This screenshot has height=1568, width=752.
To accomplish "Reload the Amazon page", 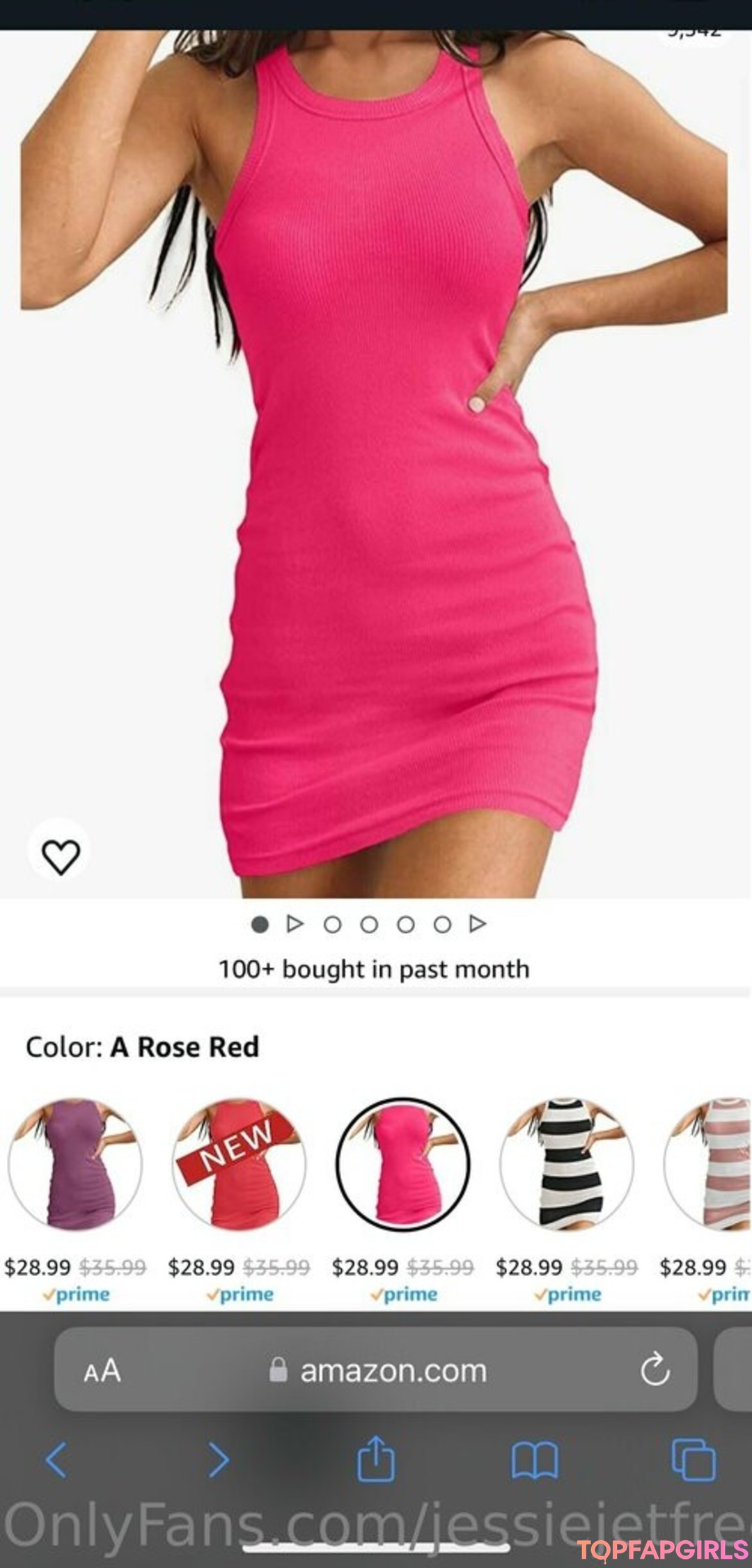I will point(655,1370).
